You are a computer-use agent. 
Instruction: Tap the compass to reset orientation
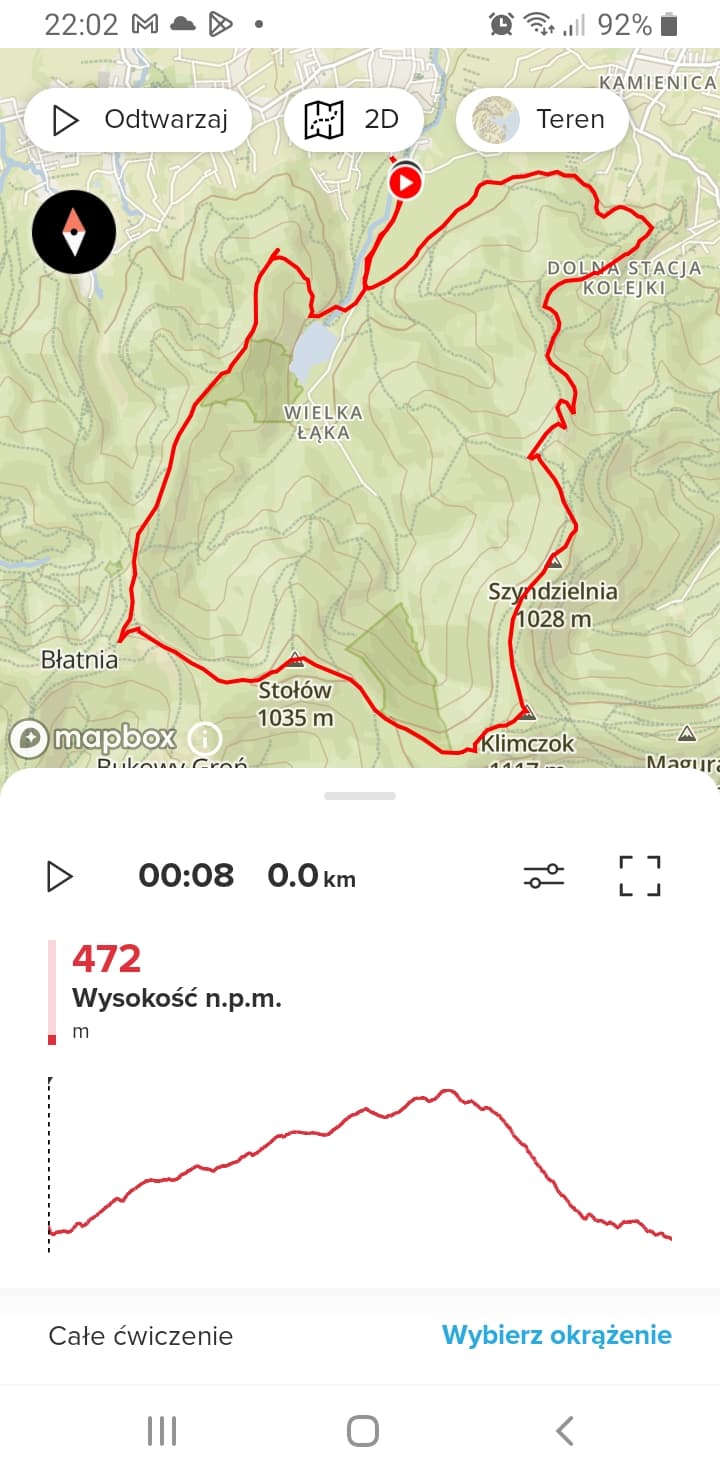[x=74, y=232]
